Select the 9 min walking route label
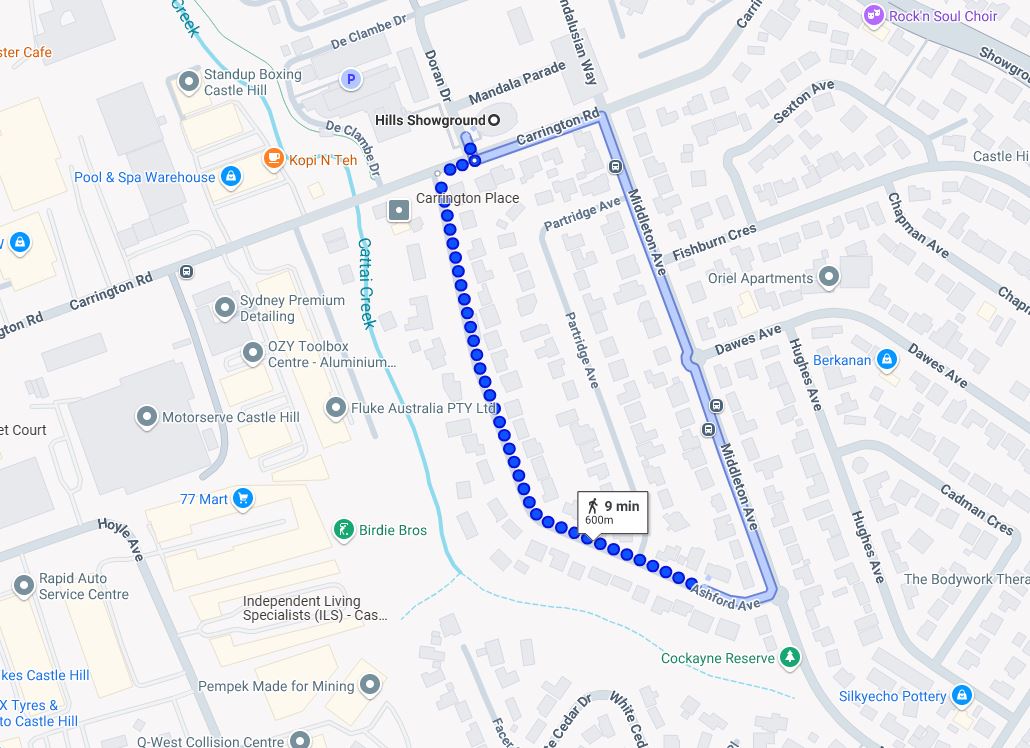This screenshot has width=1030, height=748. click(613, 512)
